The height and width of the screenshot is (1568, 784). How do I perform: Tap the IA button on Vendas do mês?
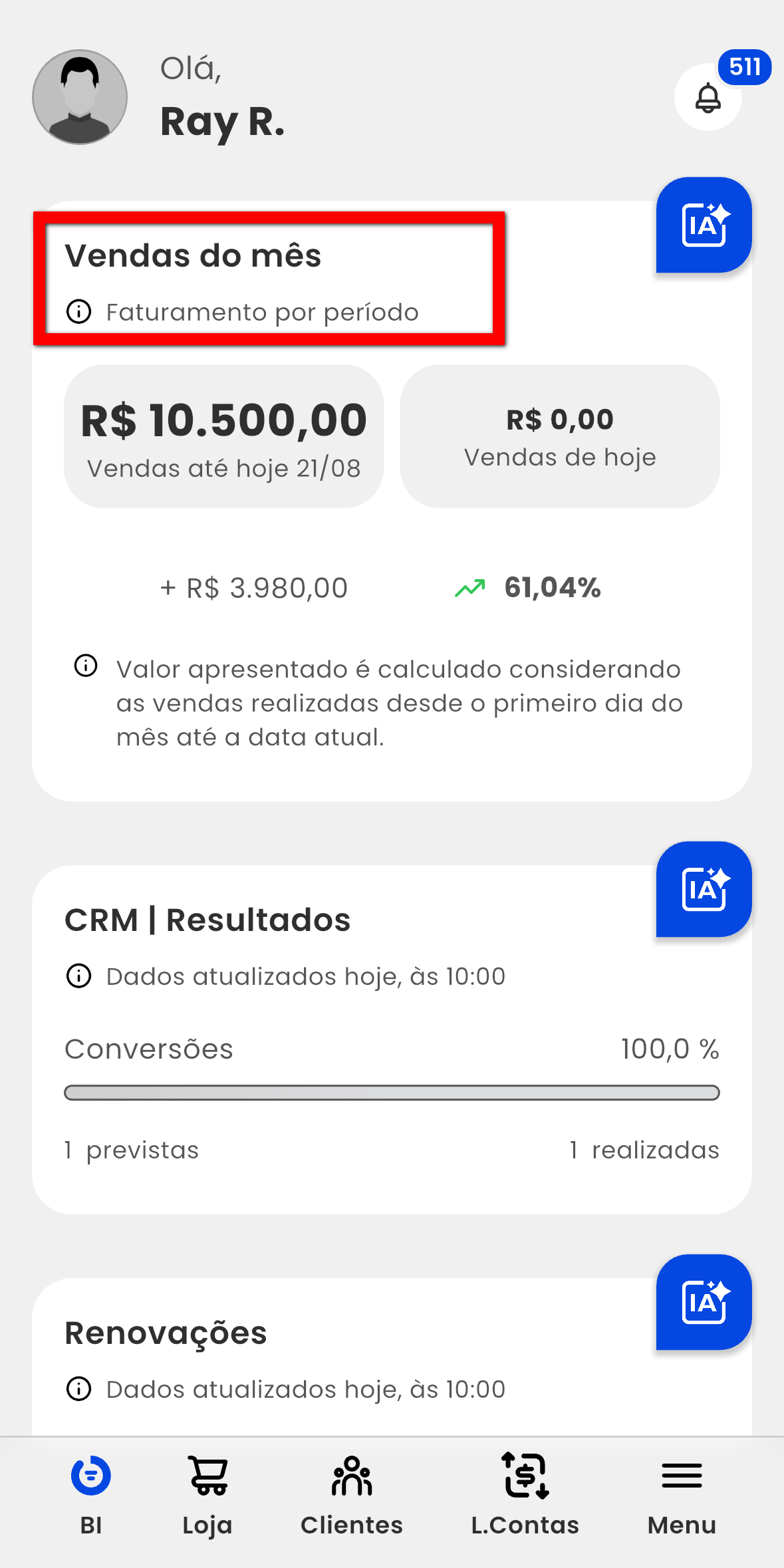704,225
